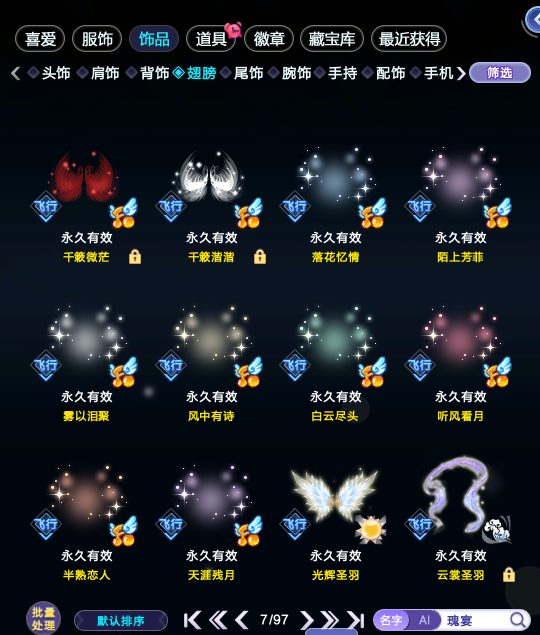Switch to the 道具 tab
This screenshot has width=540, height=635.
(211, 39)
